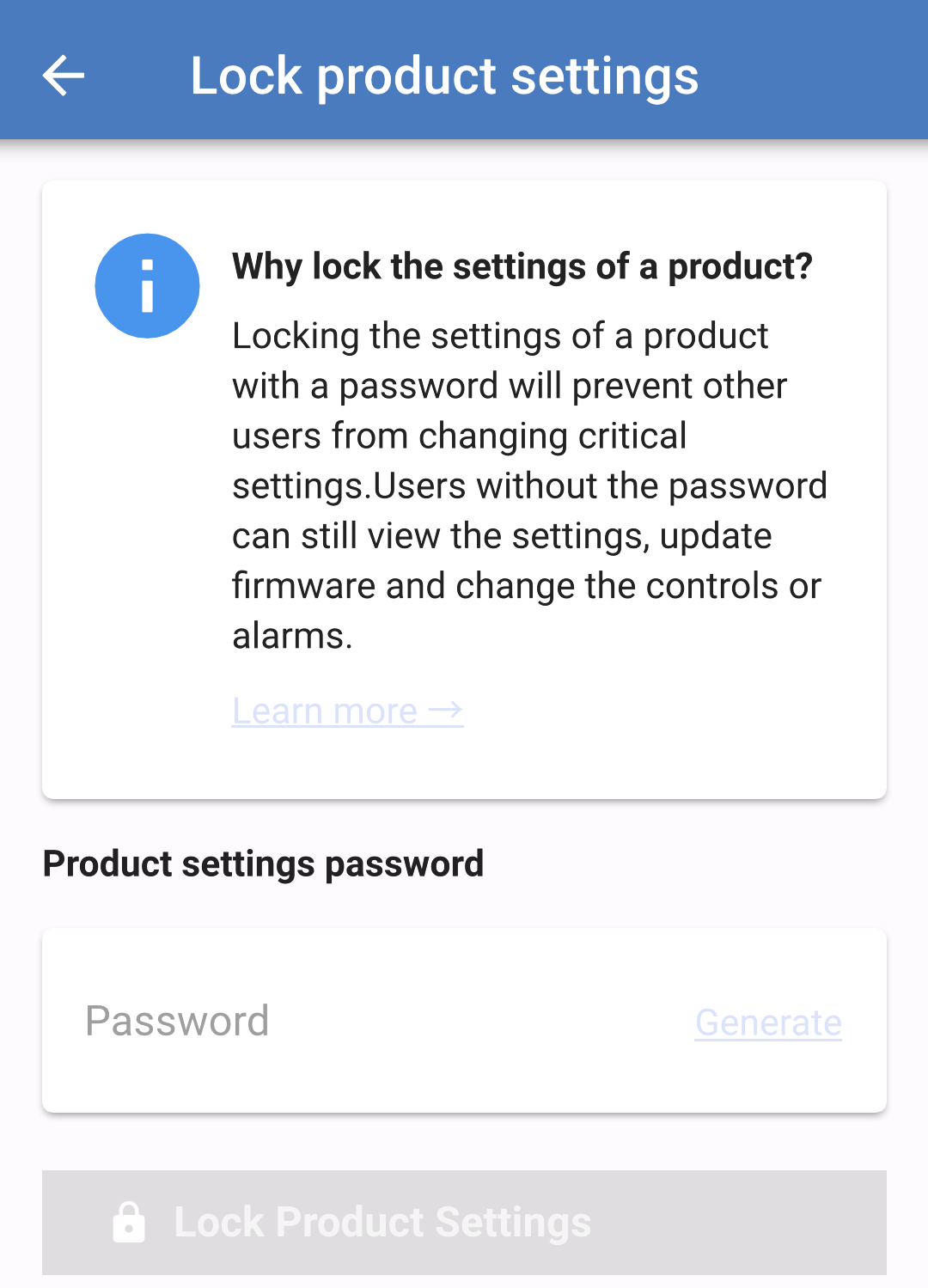Select the Lock product settings title bar
Screen dimensions: 928x1288
tap(444, 76)
